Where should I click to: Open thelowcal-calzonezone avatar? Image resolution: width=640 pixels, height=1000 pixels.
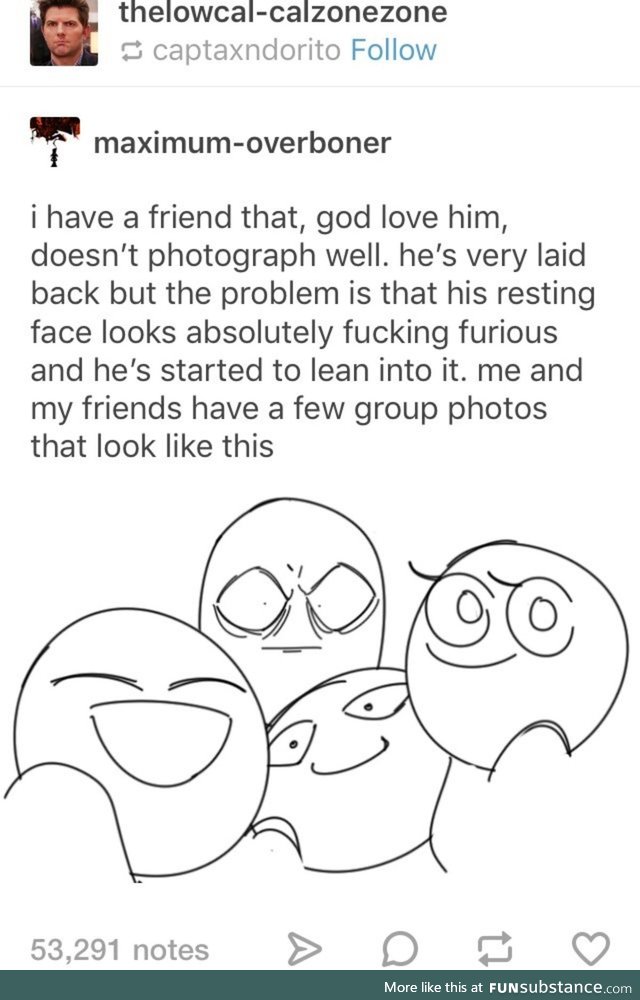[64, 33]
